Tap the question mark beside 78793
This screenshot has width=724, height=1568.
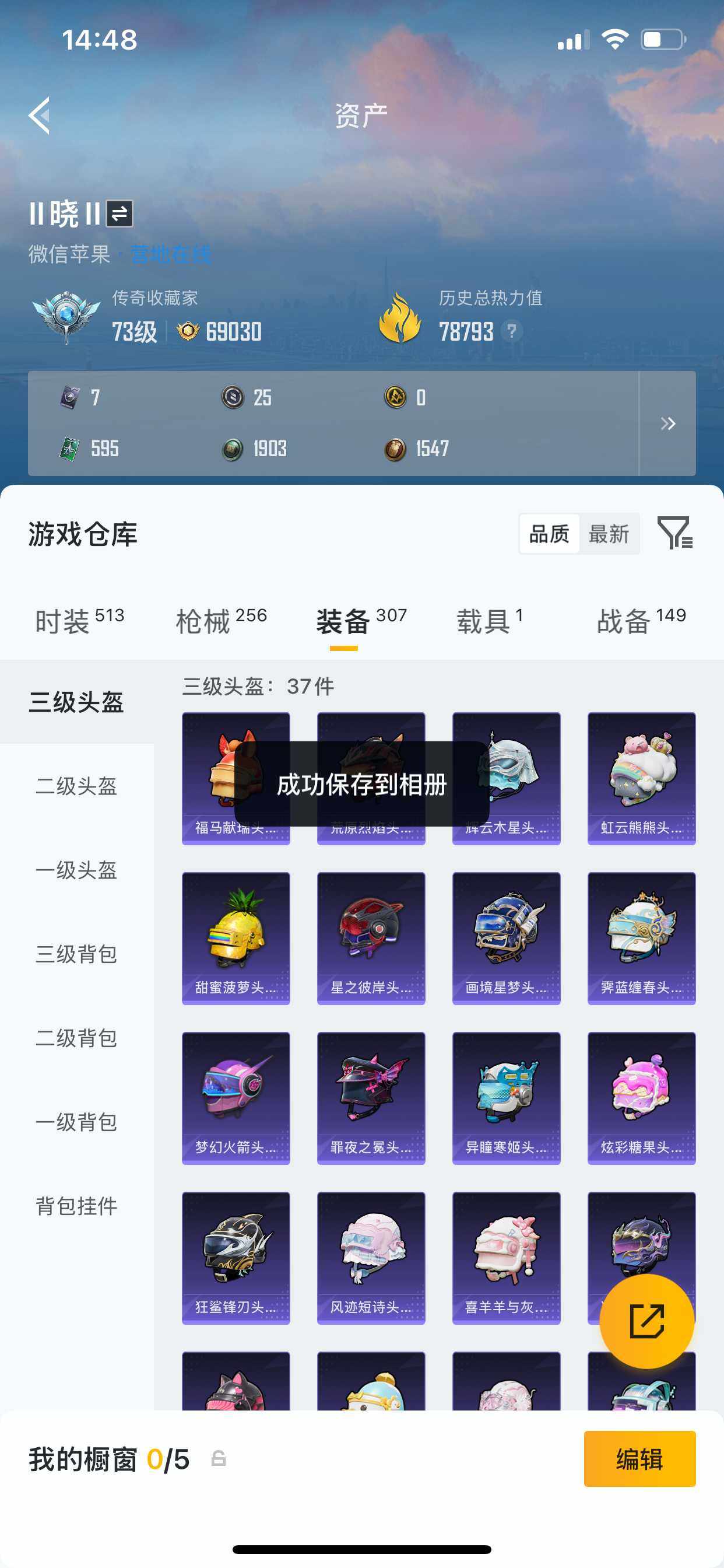(x=513, y=332)
